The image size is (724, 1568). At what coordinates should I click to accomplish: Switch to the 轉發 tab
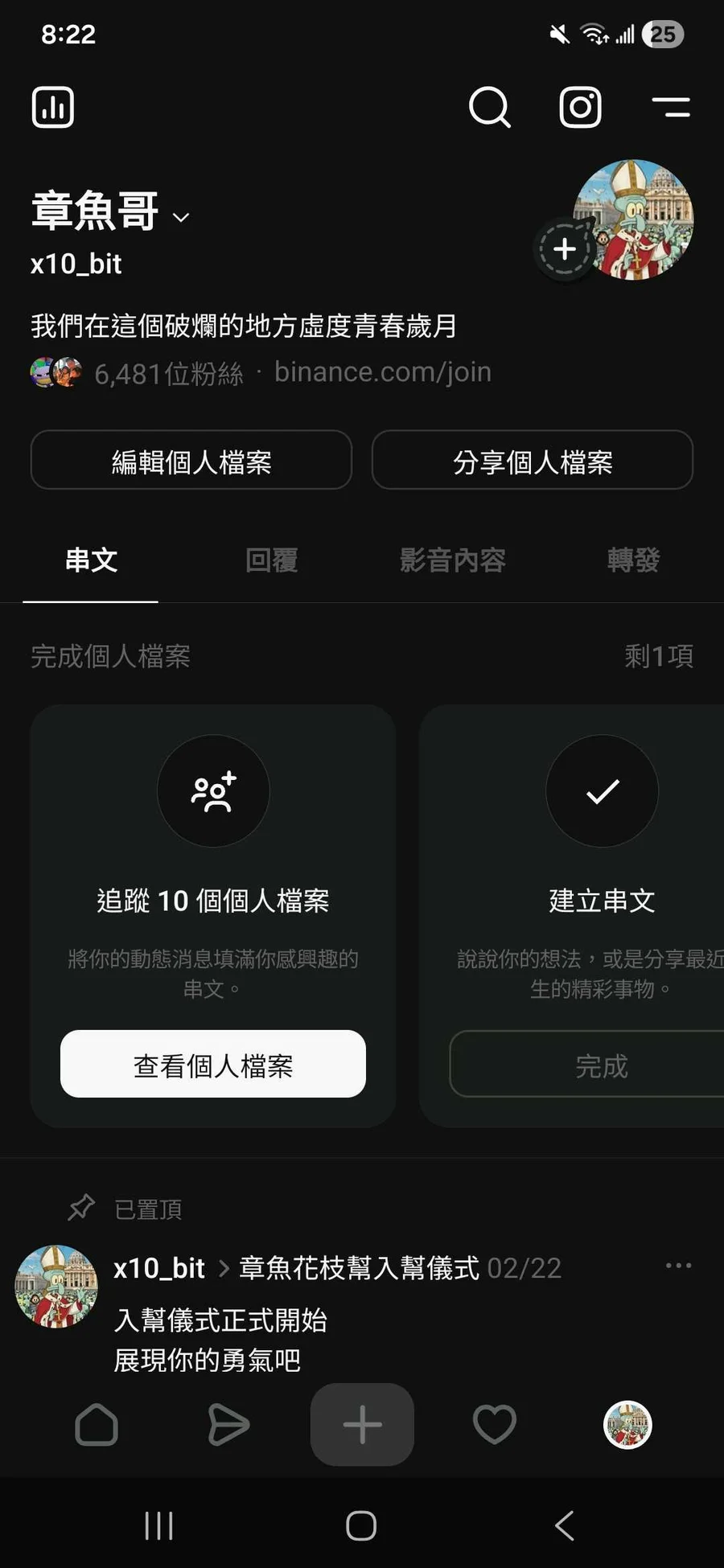(633, 560)
